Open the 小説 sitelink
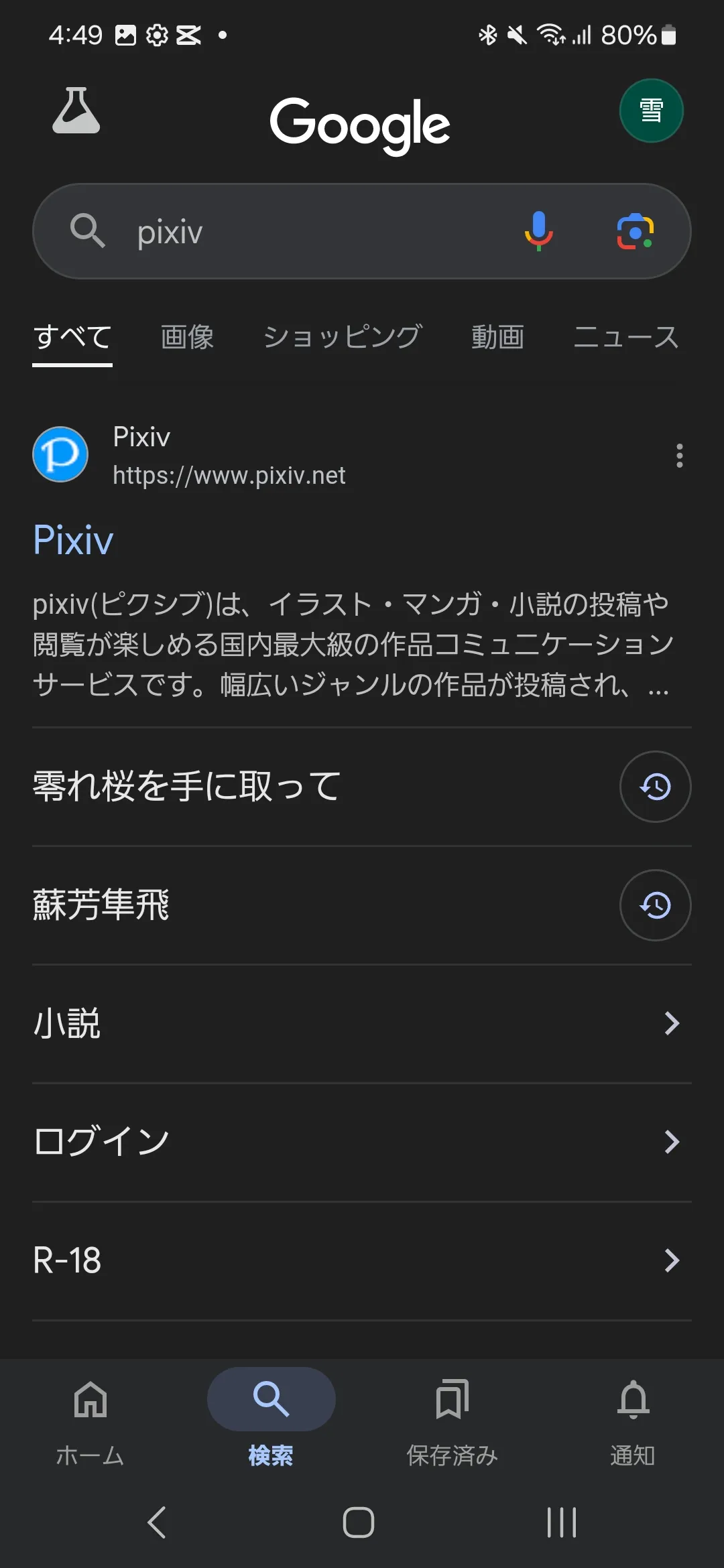Viewport: 724px width, 1568px height. pos(362,1024)
